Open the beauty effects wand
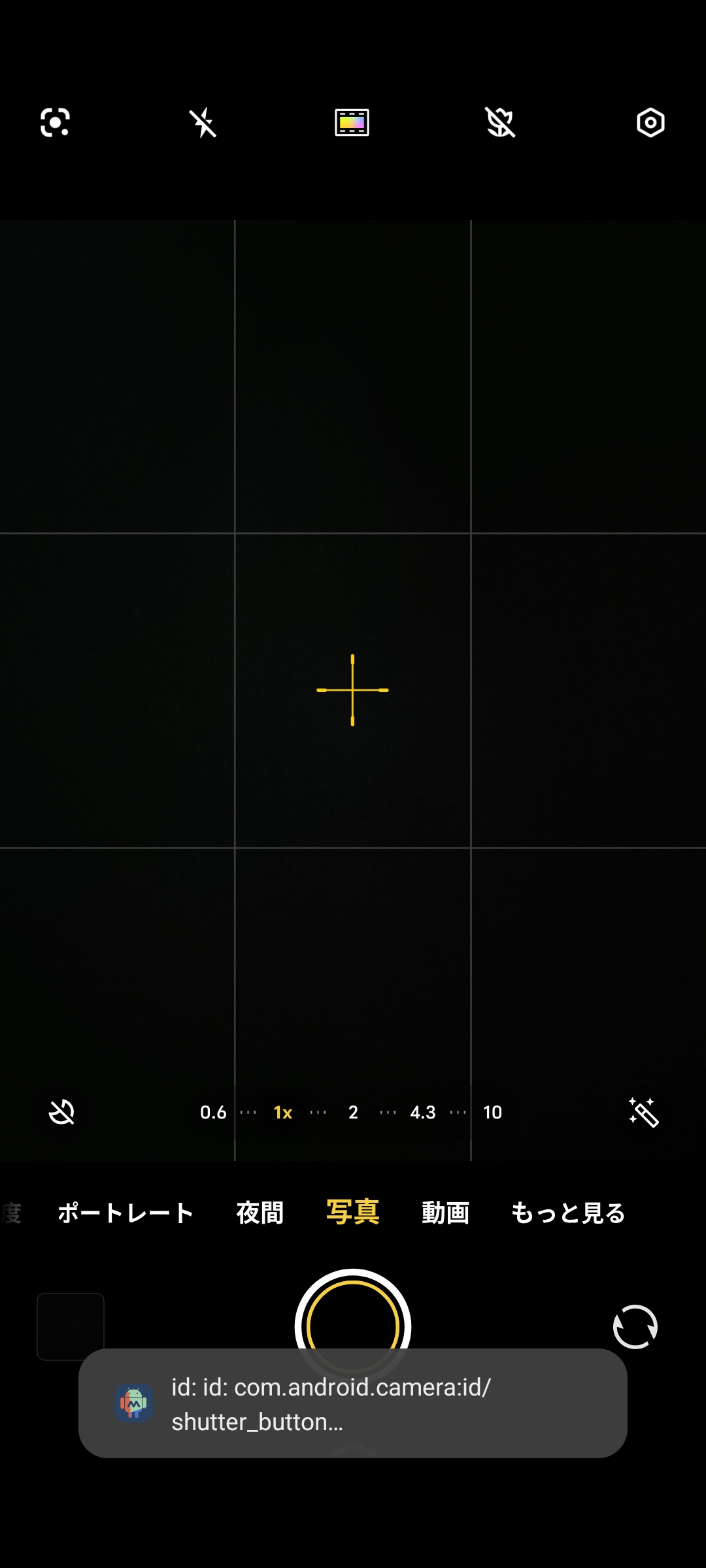 click(643, 1112)
